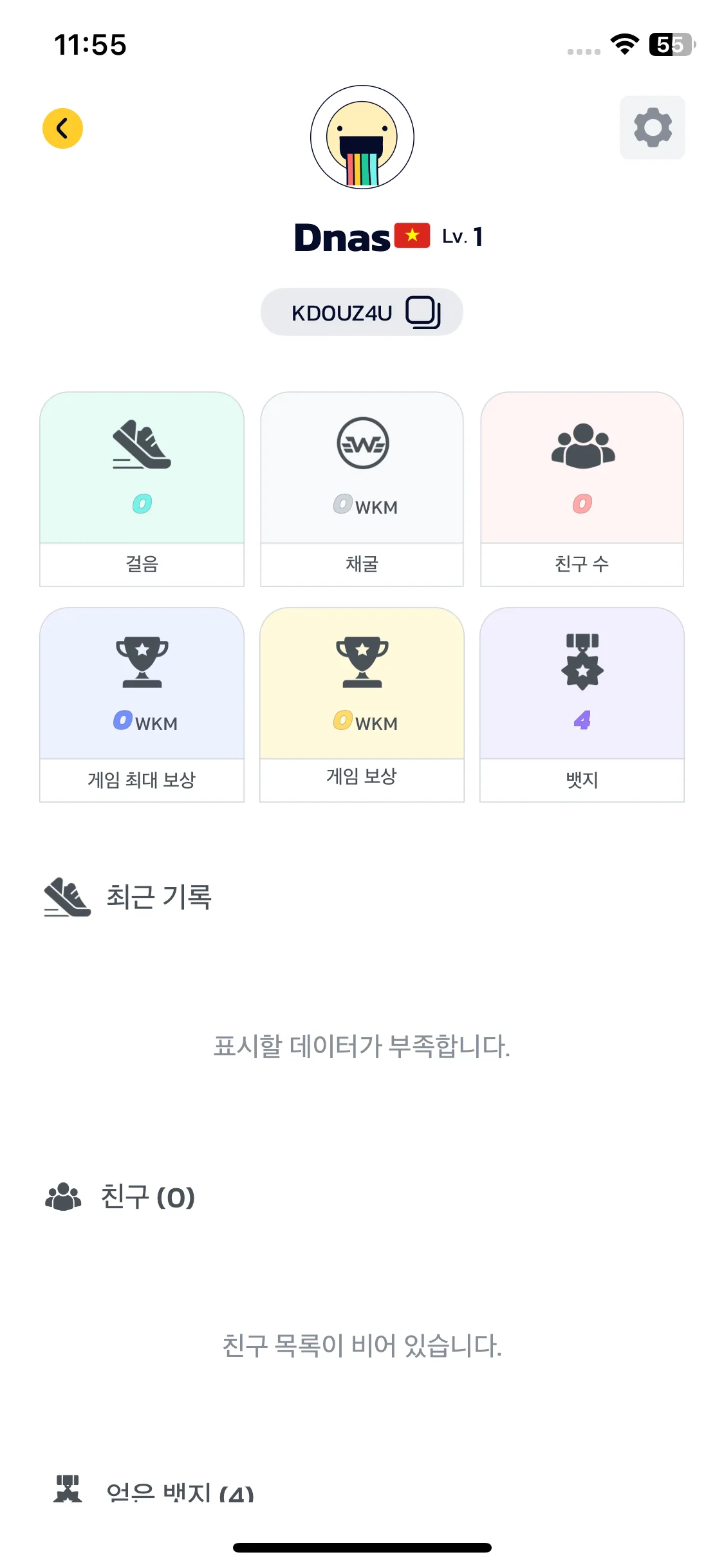Open the 걸음 steps card

coord(142,489)
